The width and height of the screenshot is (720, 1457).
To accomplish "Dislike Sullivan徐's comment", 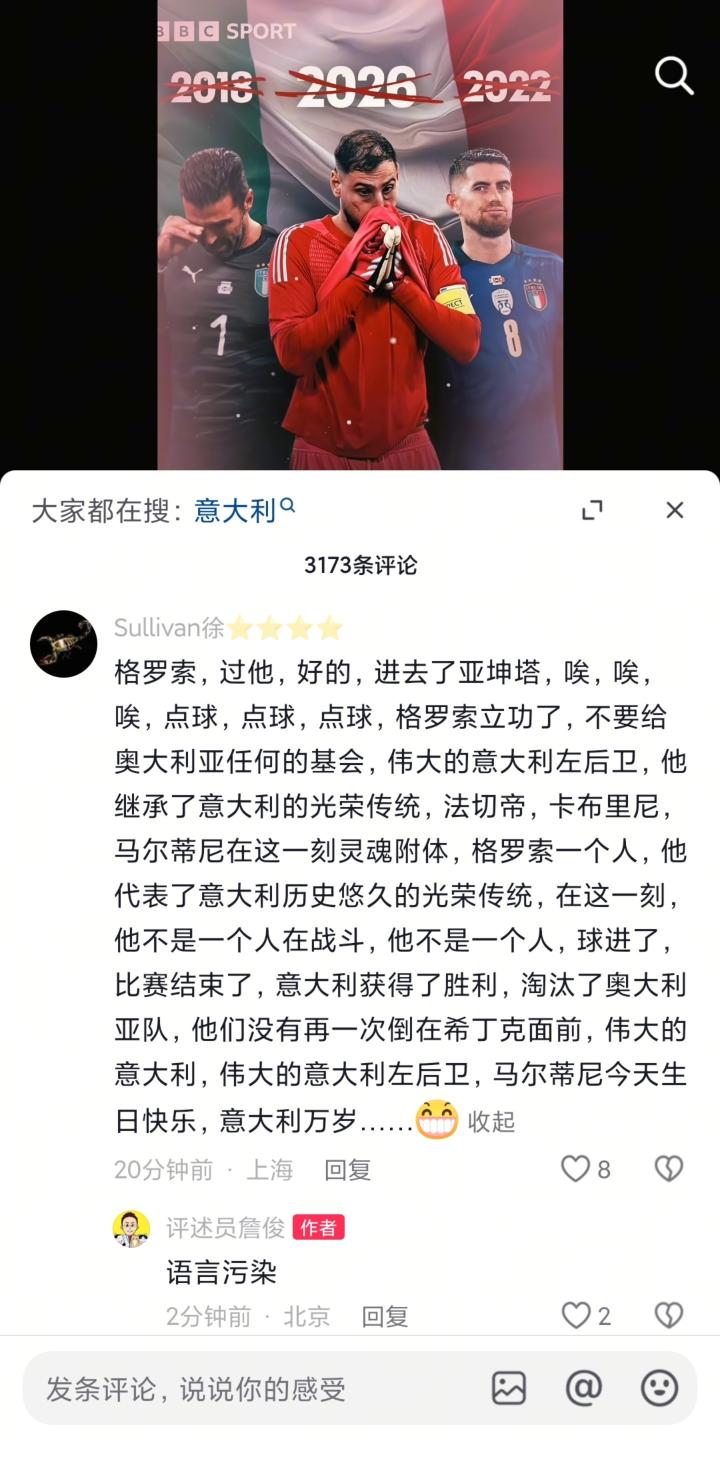I will [668, 1169].
